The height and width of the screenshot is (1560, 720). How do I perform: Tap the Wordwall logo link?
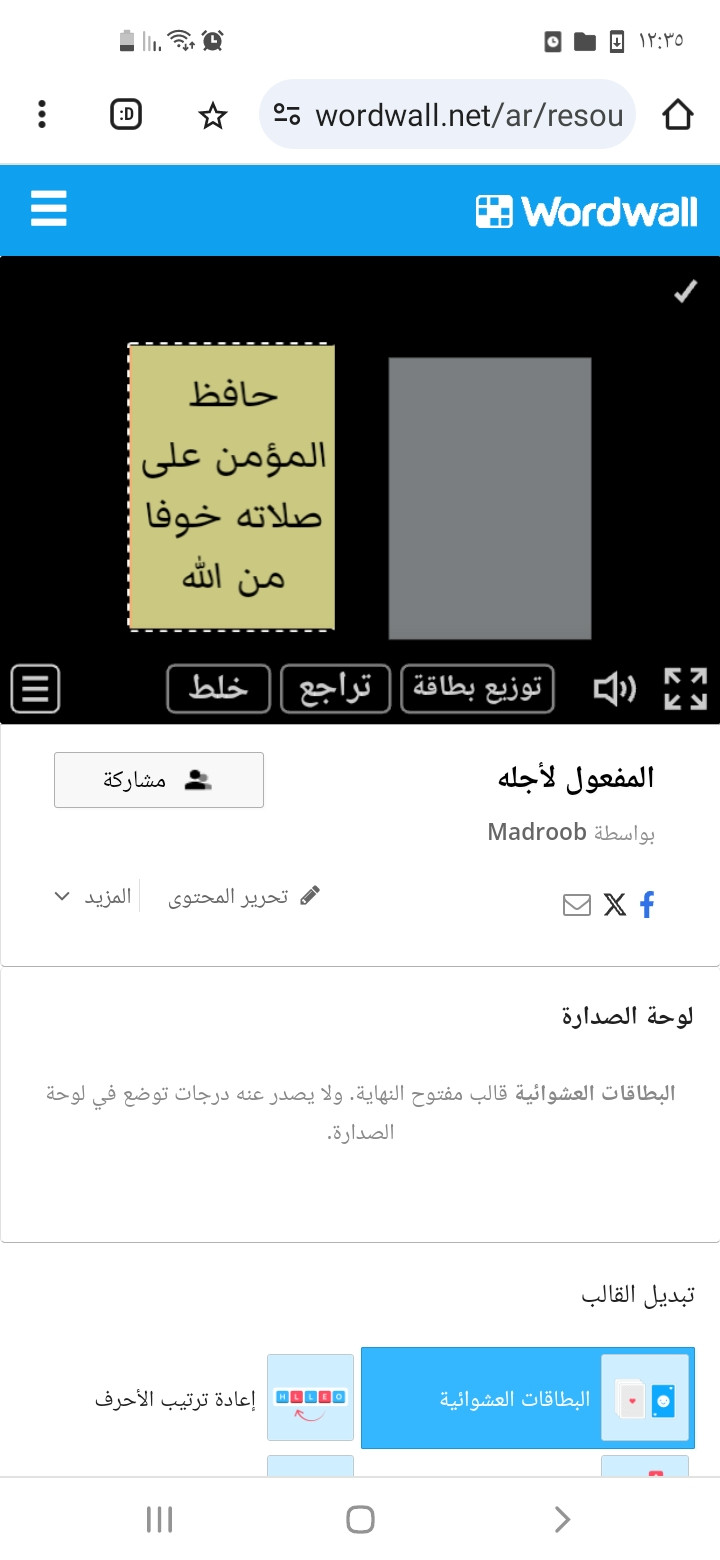[586, 211]
